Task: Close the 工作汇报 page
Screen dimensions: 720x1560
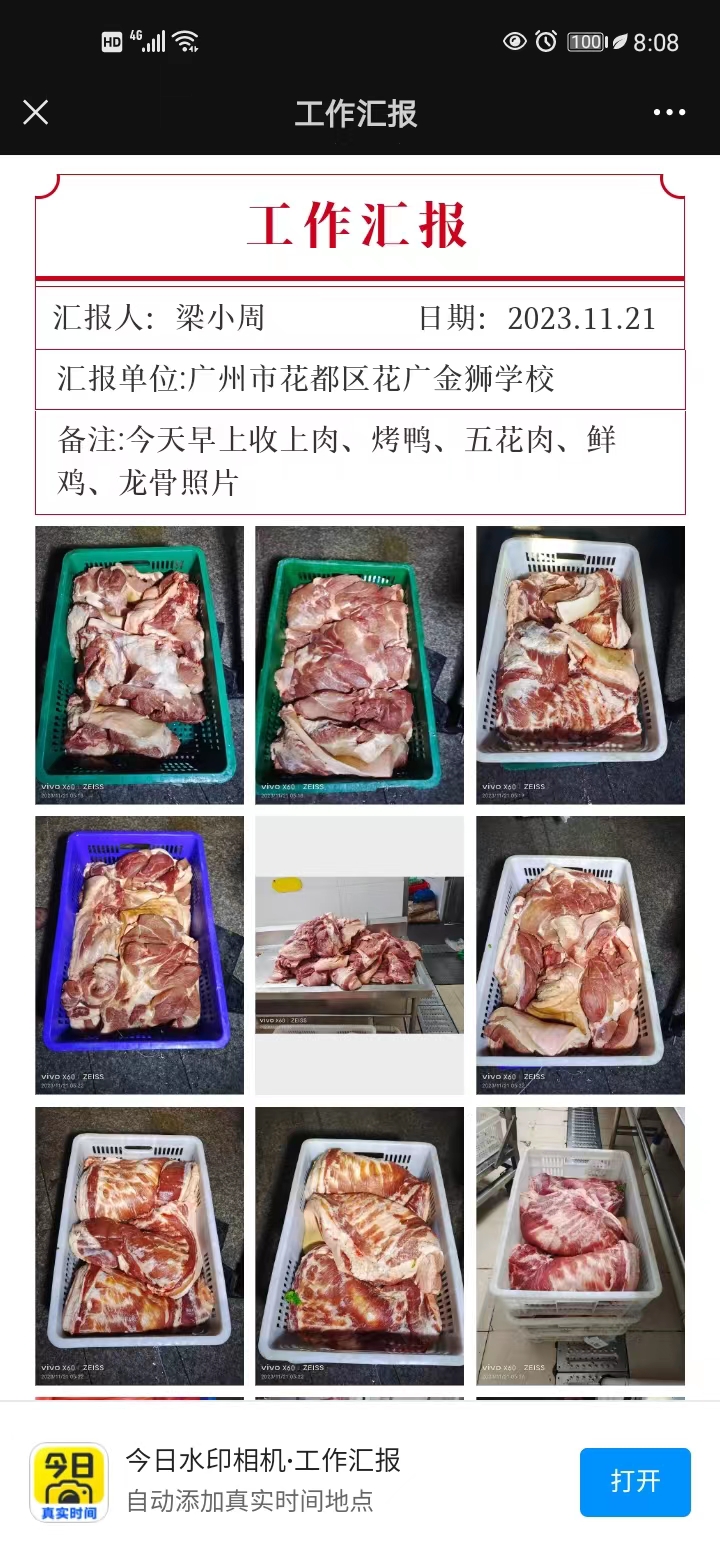Action: (36, 112)
